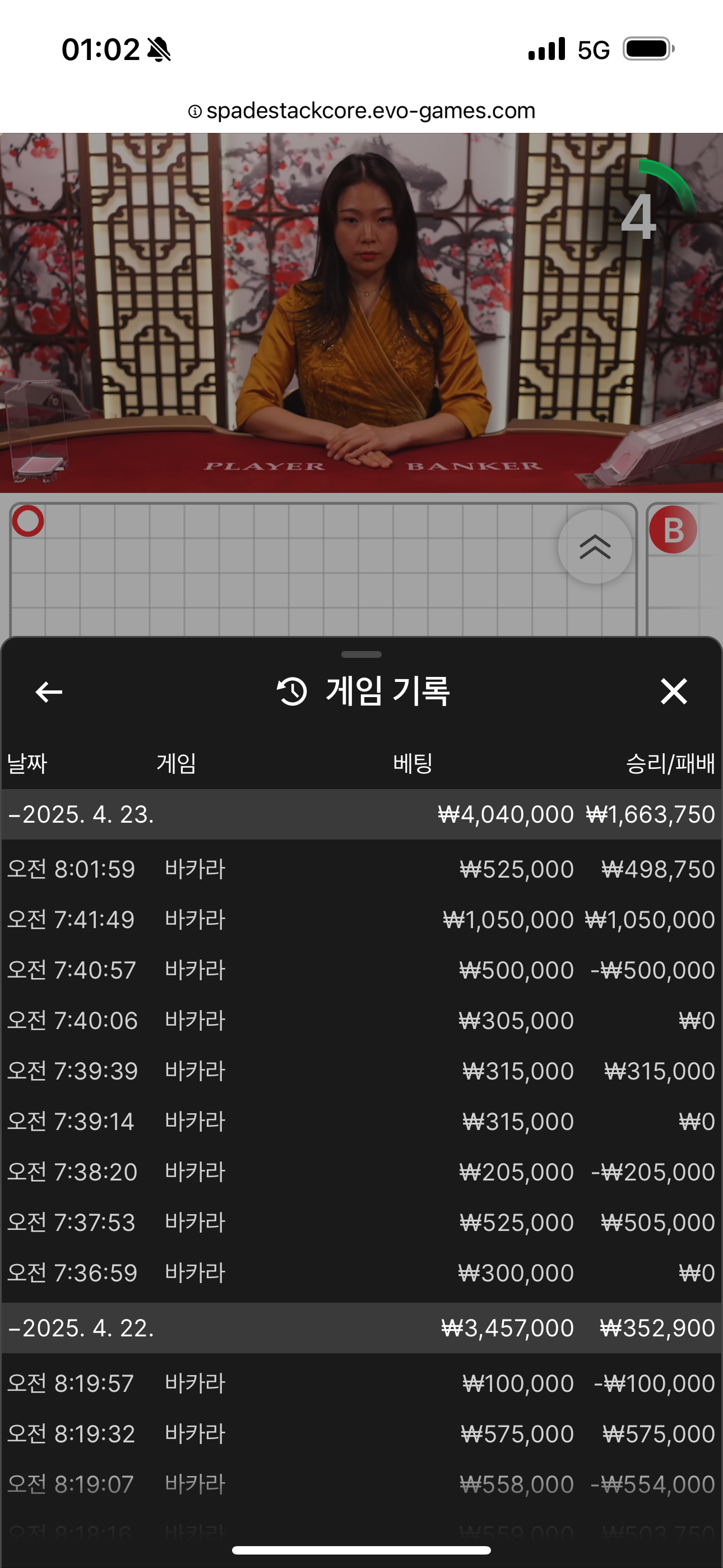Open the 오전 8:19:32 바카라 record
Viewport: 723px width, 1568px height.
361,1434
